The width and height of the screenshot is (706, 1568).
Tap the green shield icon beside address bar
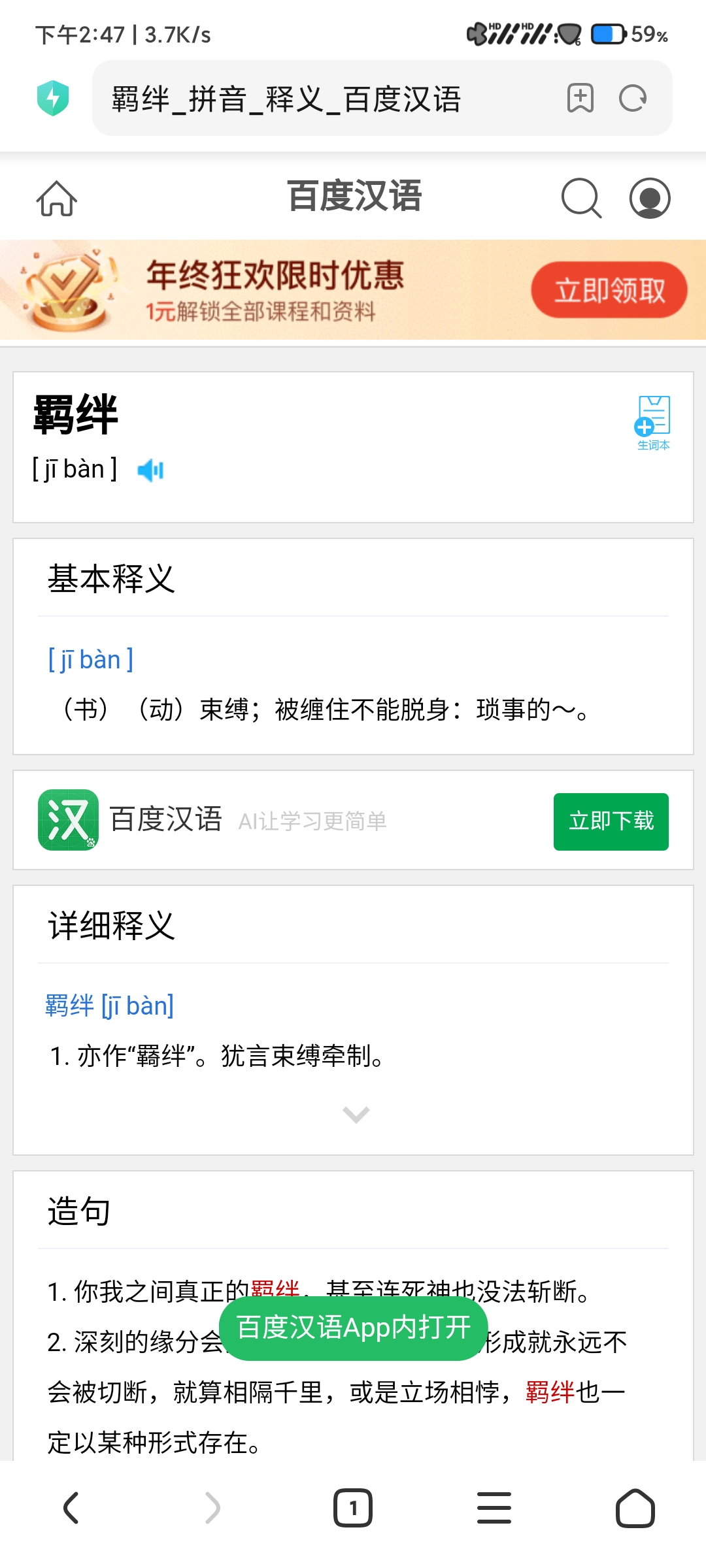pyautogui.click(x=53, y=99)
